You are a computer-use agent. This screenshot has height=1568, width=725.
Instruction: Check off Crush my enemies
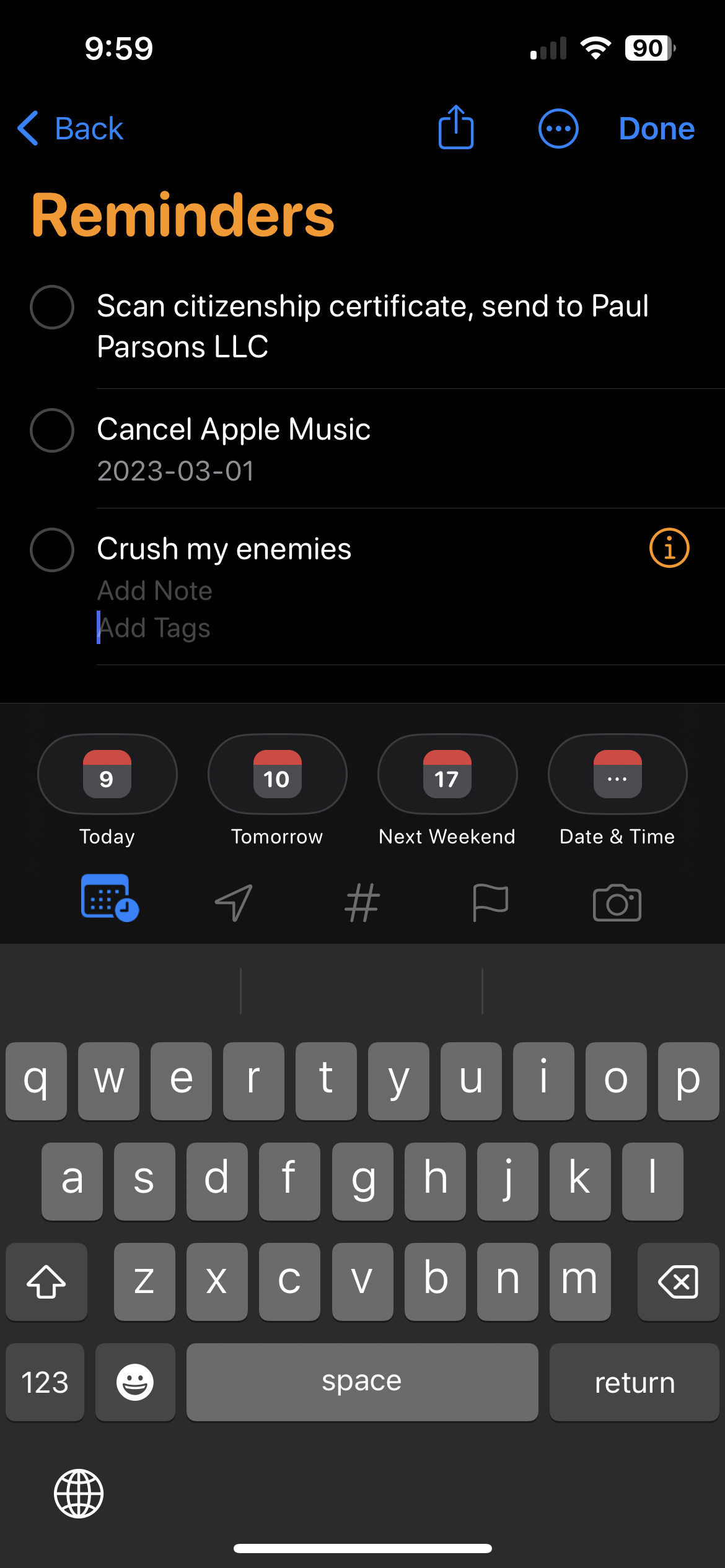pyautogui.click(x=52, y=550)
